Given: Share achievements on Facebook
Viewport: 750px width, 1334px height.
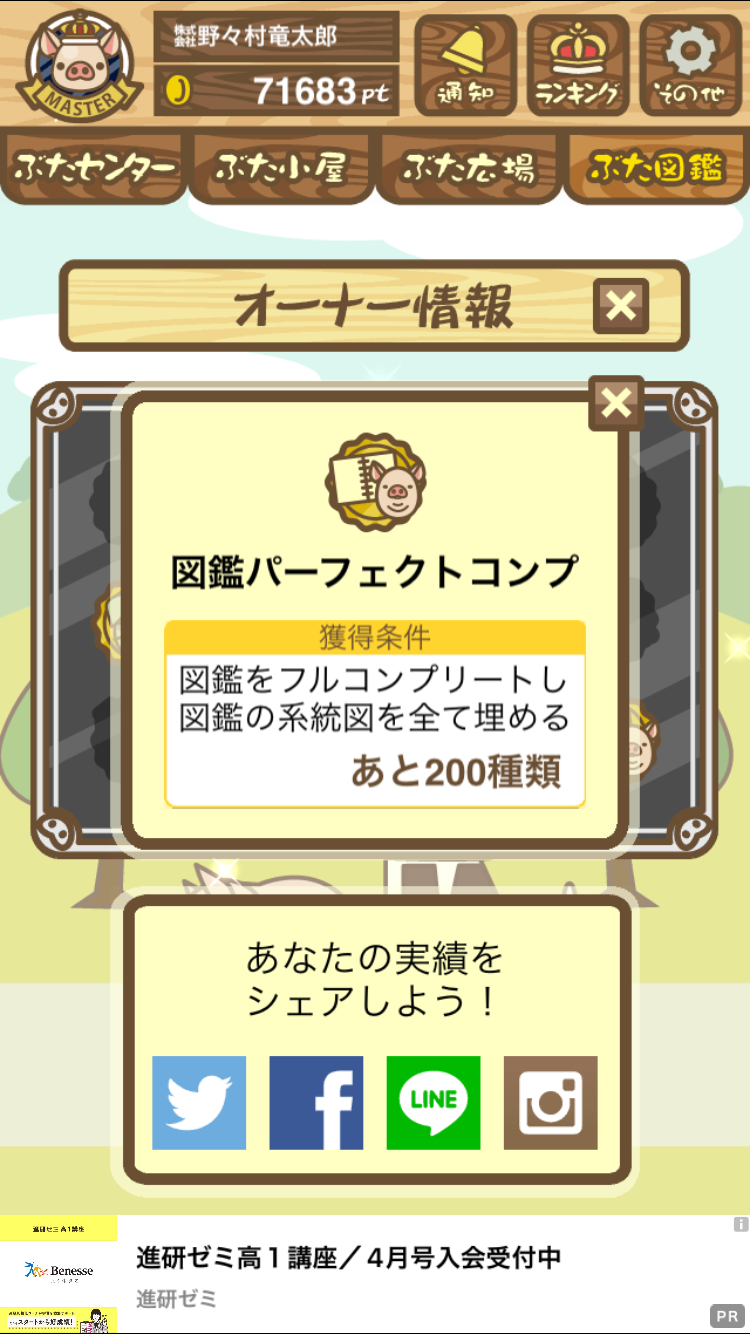Looking at the screenshot, I should pyautogui.click(x=316, y=1103).
